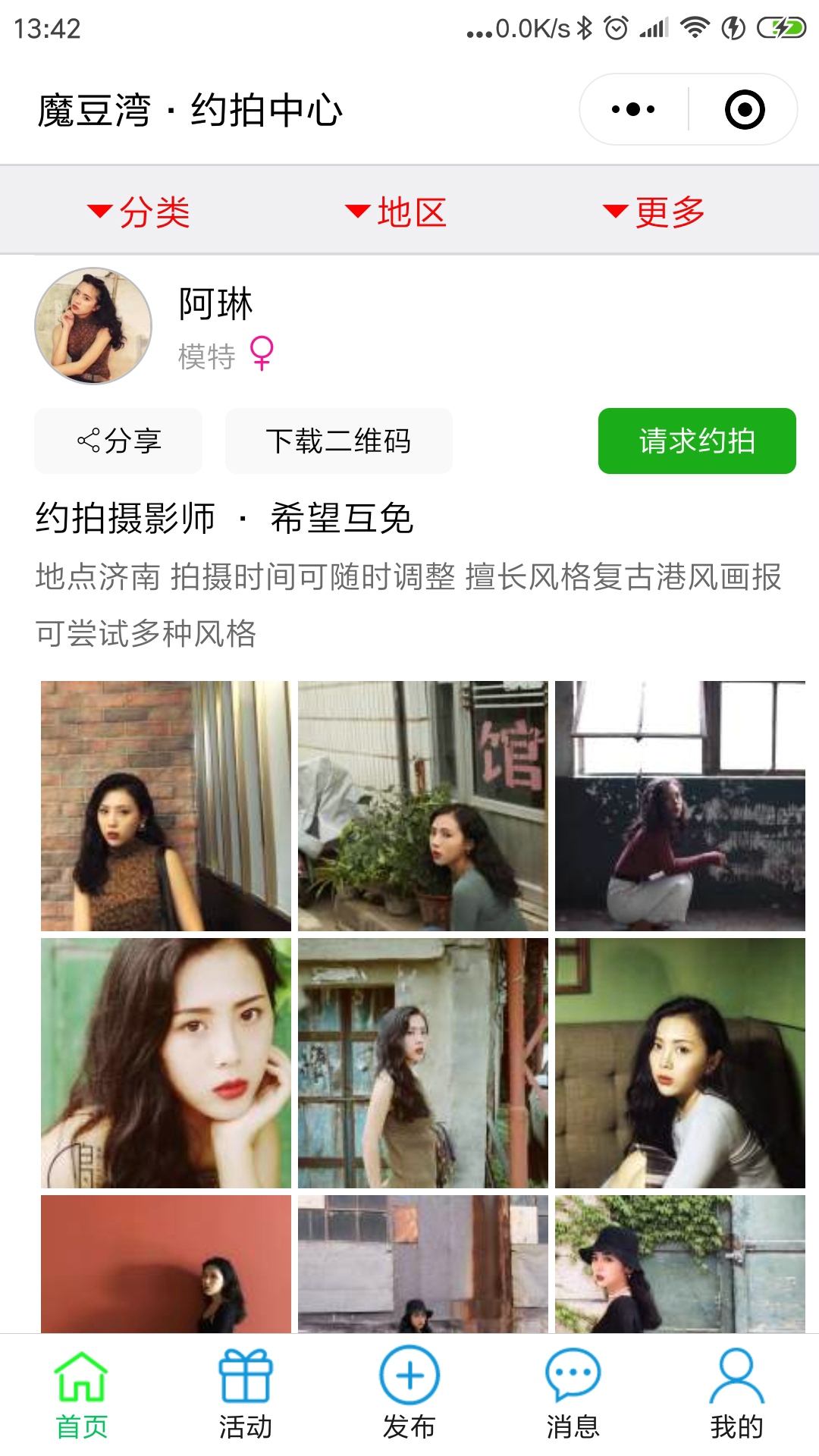
Task: View the close-up face portrait
Action: pos(165,1062)
